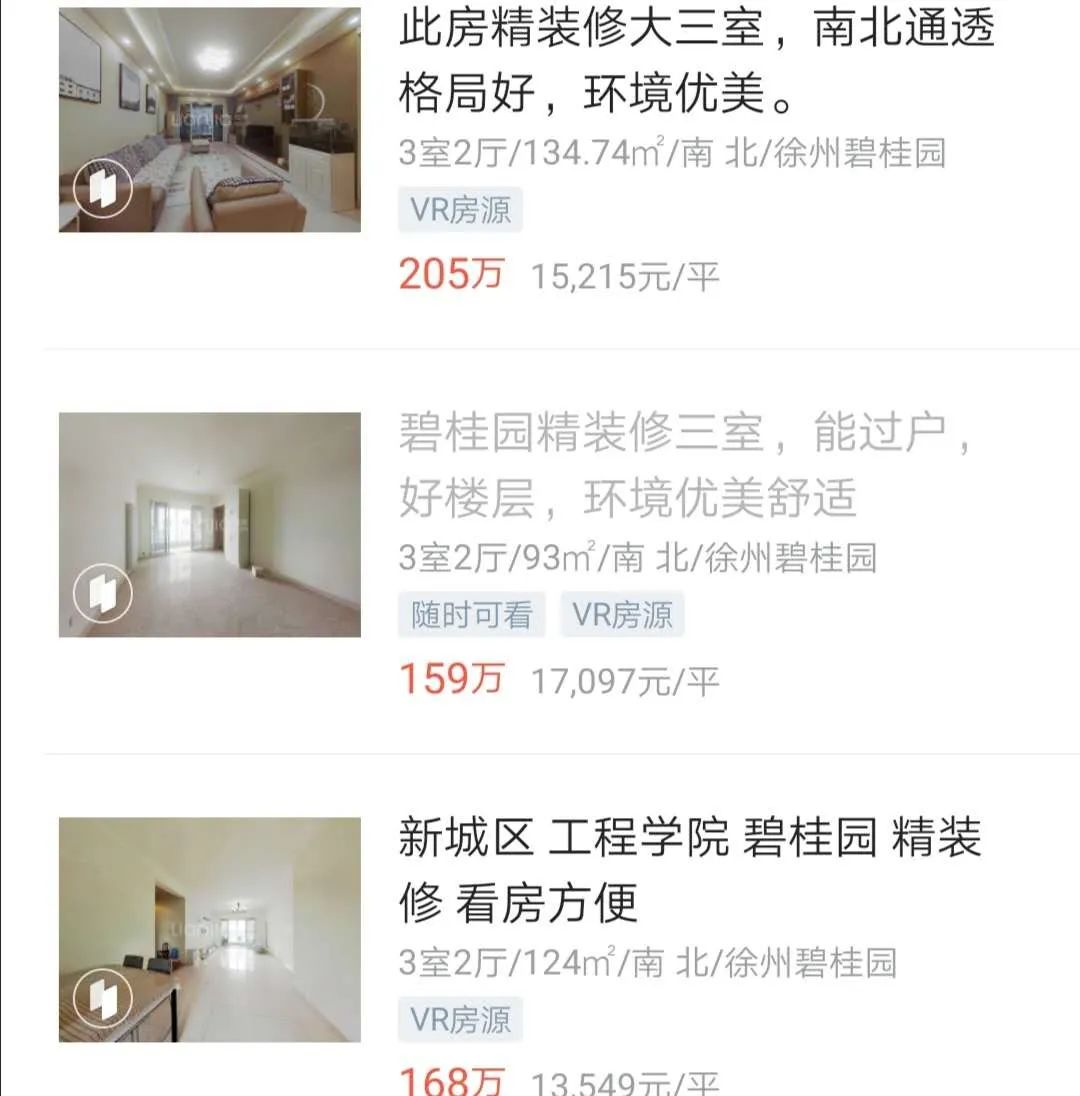
Task: Tap the 15,215元/平 unit price text
Action: point(625,276)
